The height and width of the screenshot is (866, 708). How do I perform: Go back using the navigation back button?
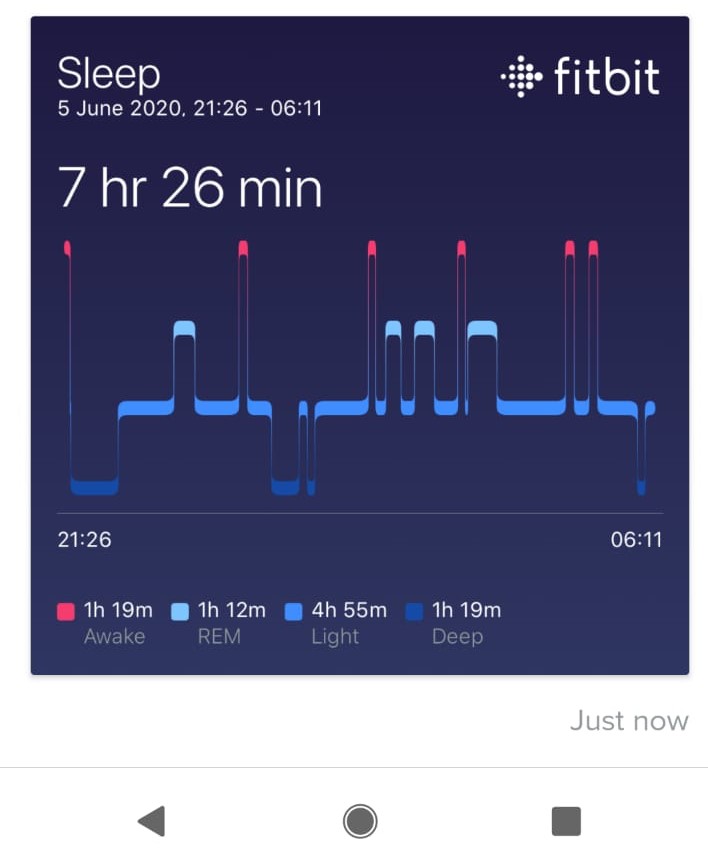[x=151, y=821]
